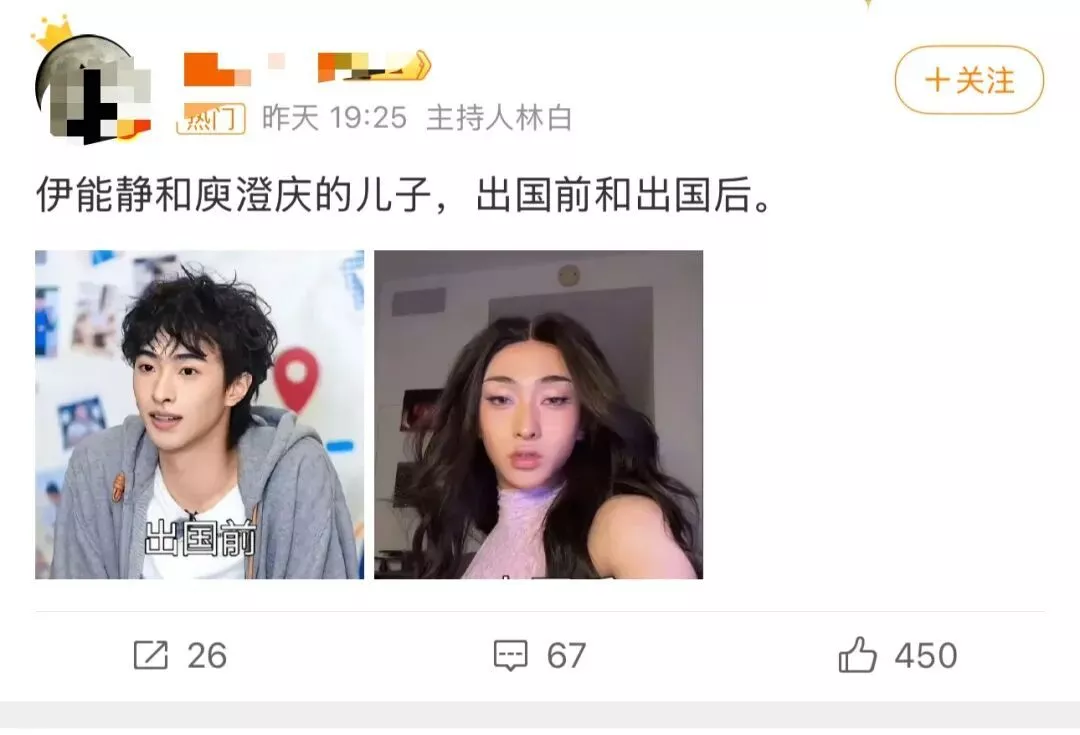
Task: Like this post
Action: click(x=897, y=656)
